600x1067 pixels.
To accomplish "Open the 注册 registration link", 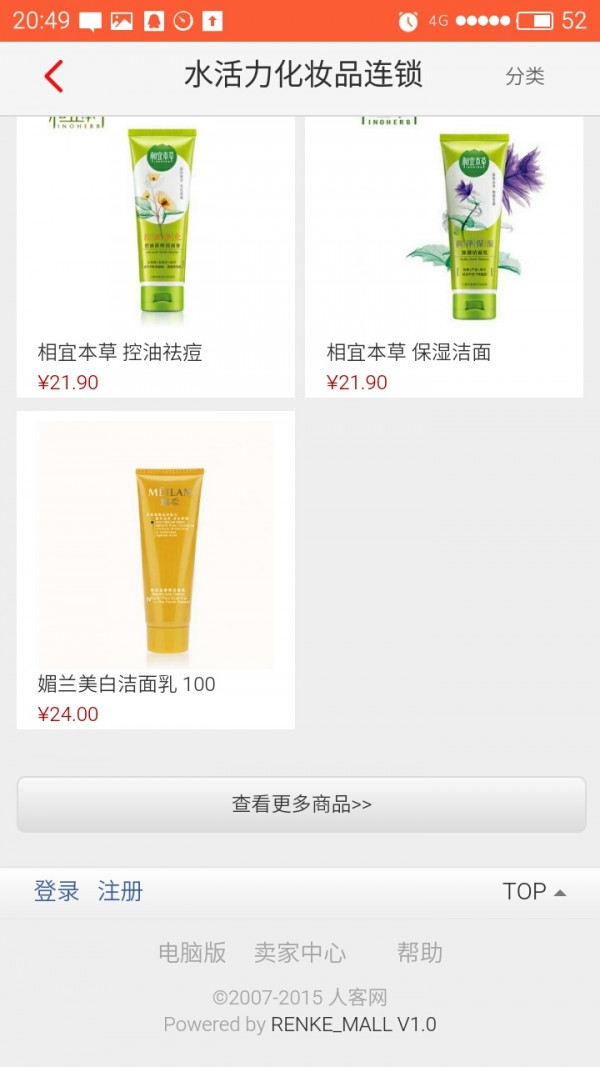I will [120, 891].
